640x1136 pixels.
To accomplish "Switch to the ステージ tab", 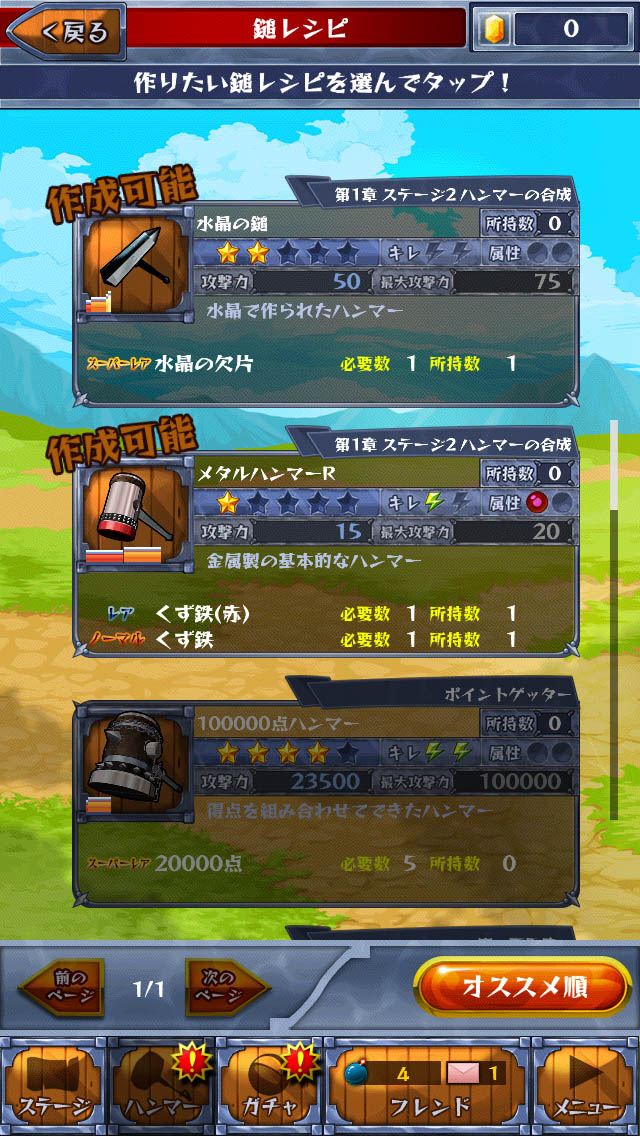I will coord(54,1086).
